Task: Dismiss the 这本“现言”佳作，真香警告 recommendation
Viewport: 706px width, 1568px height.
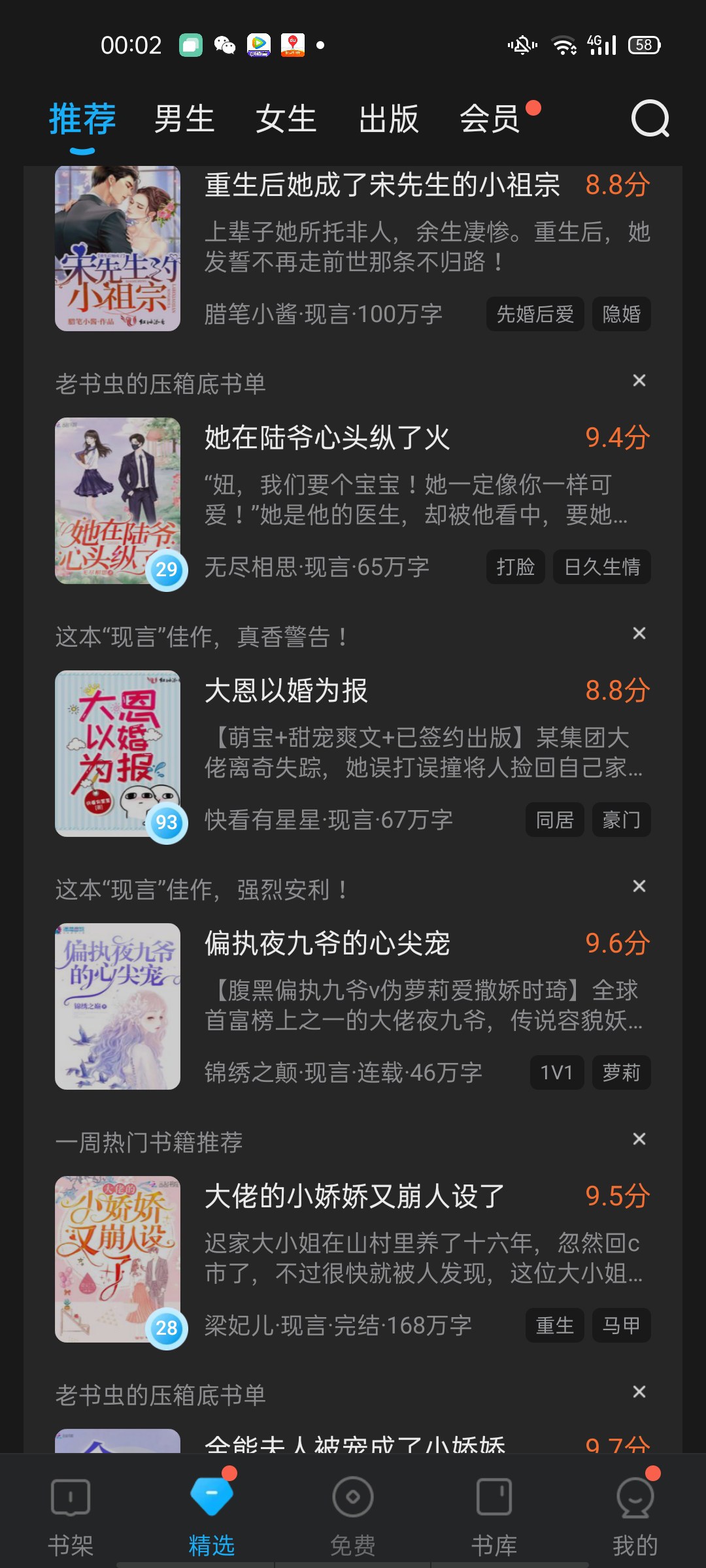Action: tap(639, 633)
